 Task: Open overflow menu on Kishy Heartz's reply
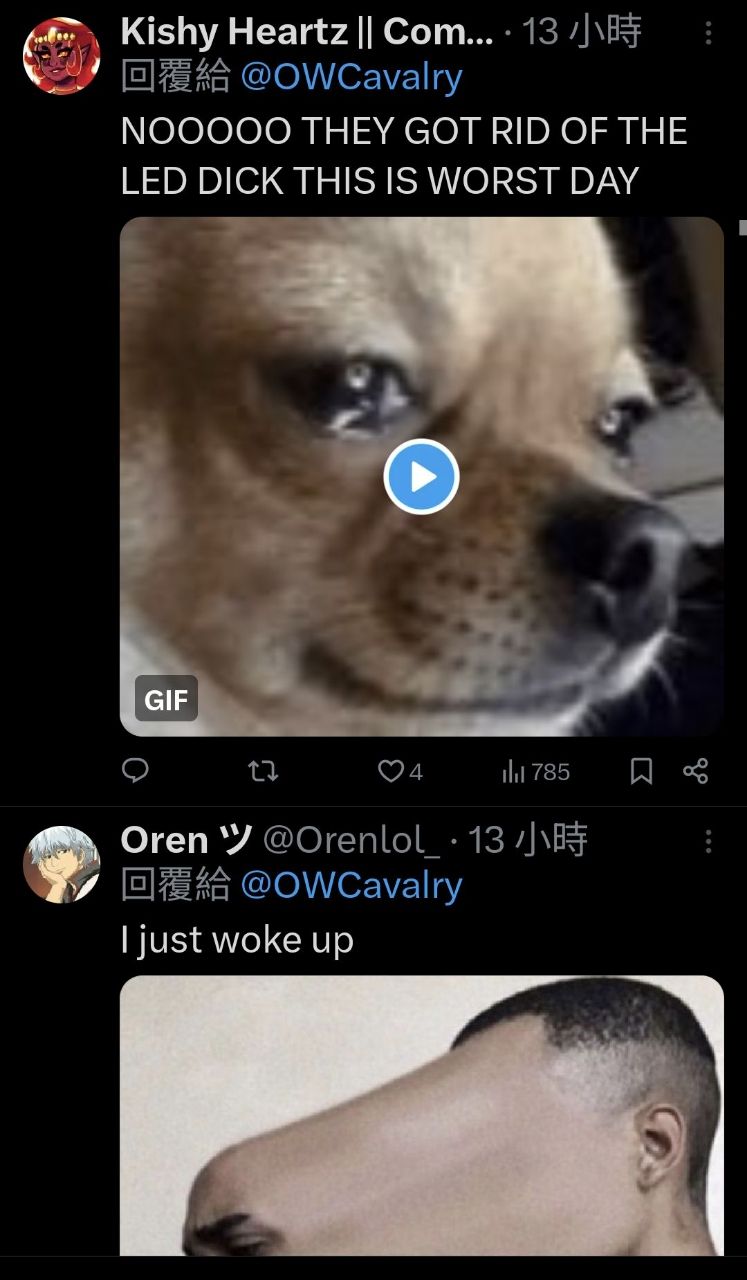[x=708, y=34]
